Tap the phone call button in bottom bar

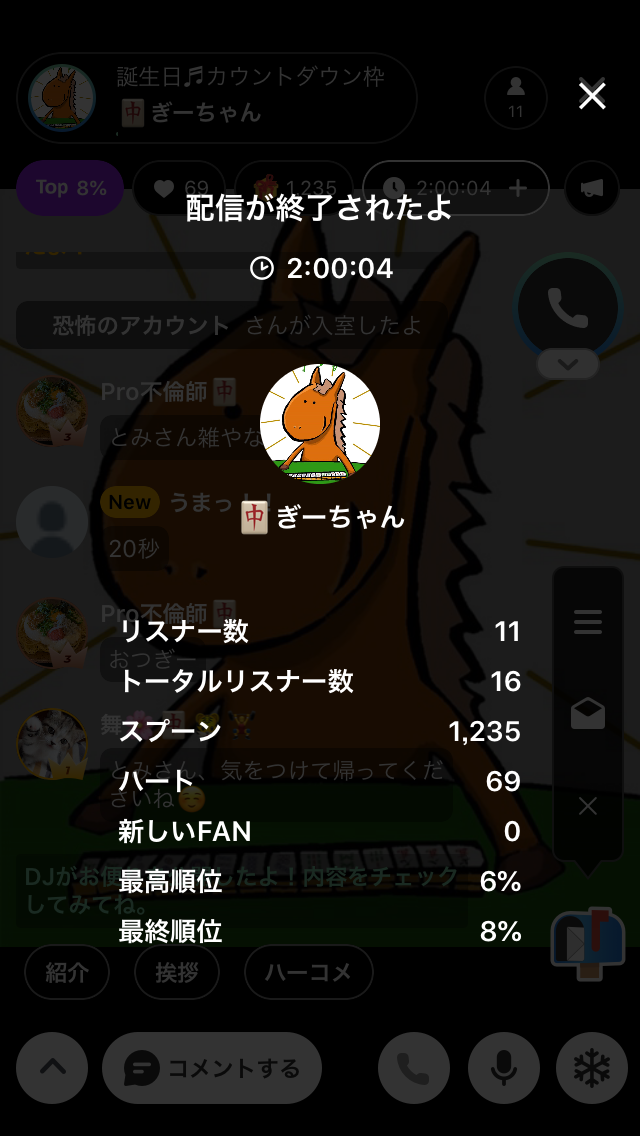pyautogui.click(x=413, y=1068)
